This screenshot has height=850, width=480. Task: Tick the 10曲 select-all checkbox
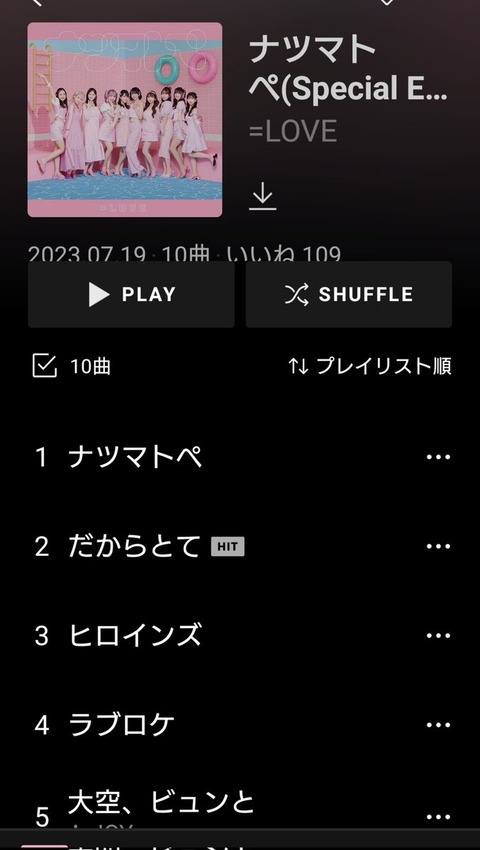44,366
